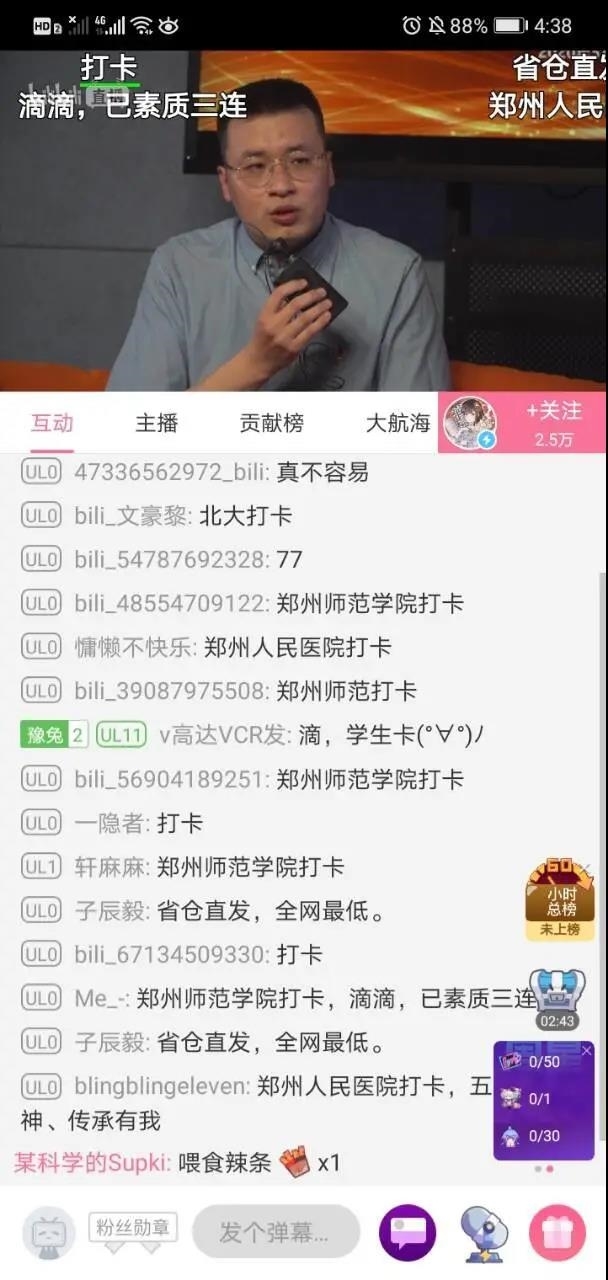
Task: Close the purple task panel
Action: 587,1051
